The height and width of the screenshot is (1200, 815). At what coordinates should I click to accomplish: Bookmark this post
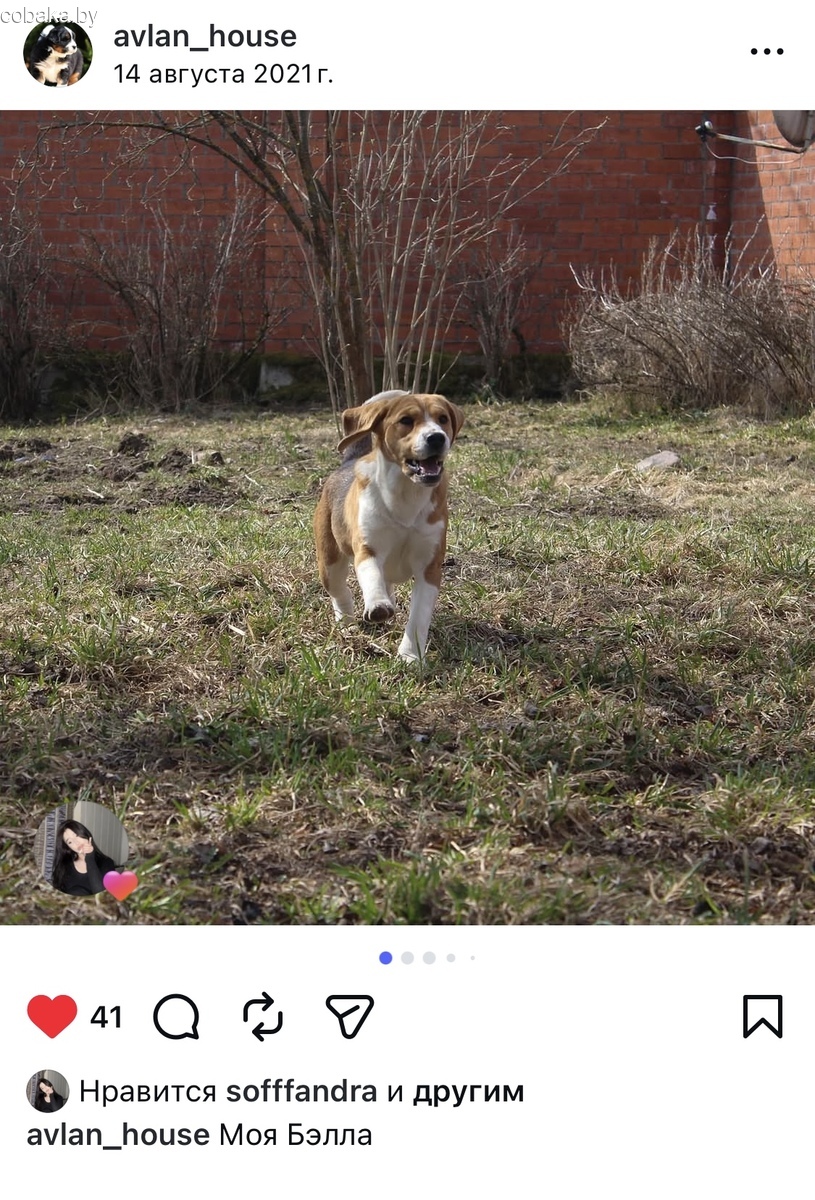762,1016
